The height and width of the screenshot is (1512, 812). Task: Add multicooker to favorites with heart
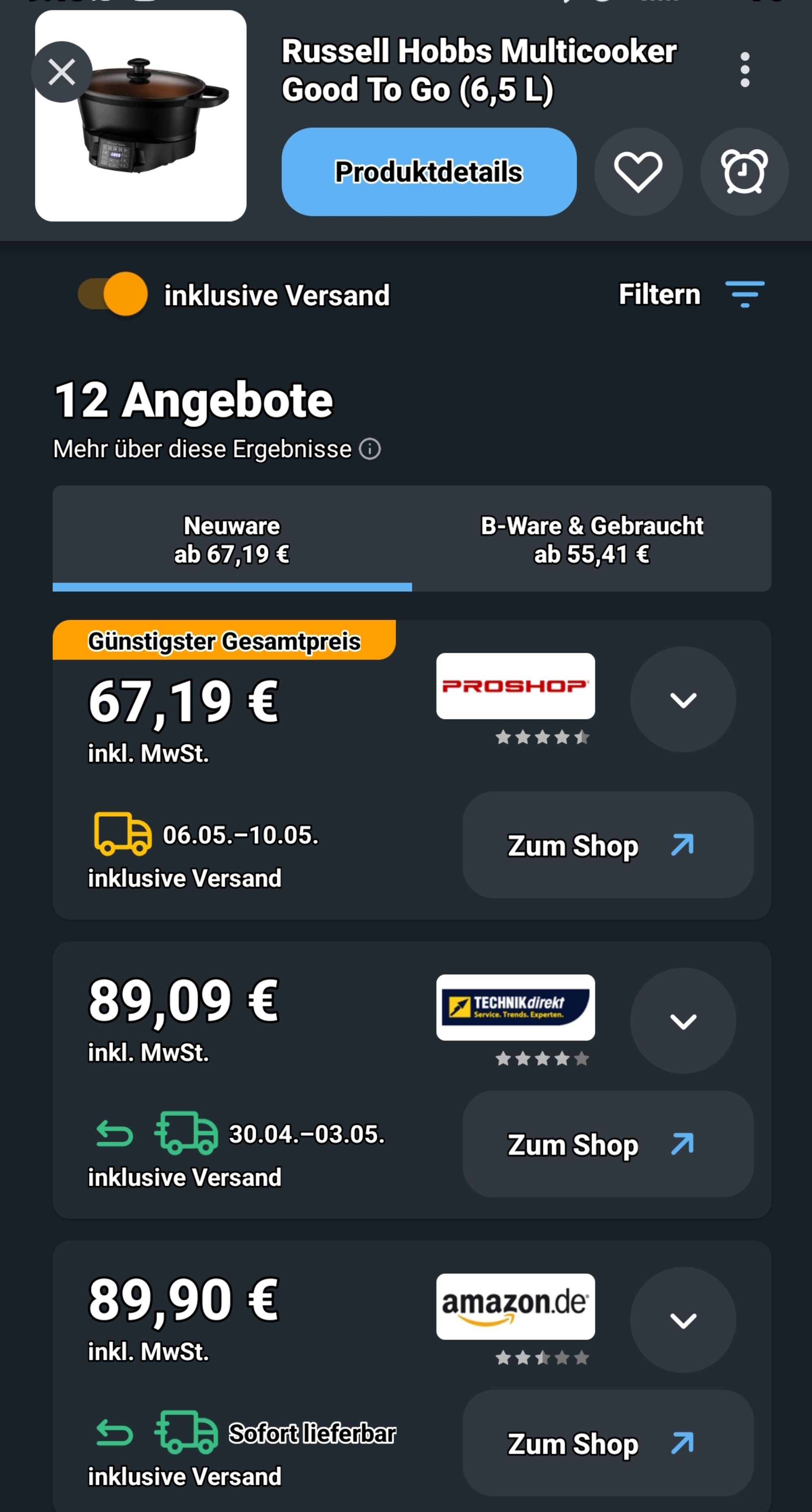pos(638,172)
